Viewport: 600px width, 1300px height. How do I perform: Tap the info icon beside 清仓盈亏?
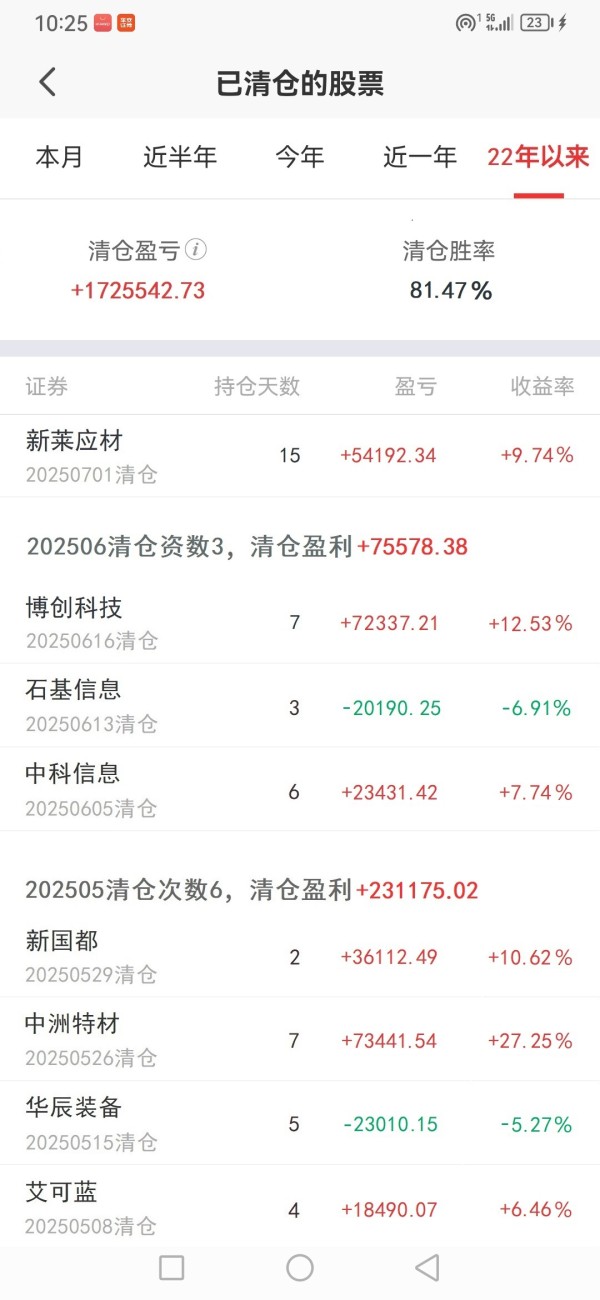[197, 249]
